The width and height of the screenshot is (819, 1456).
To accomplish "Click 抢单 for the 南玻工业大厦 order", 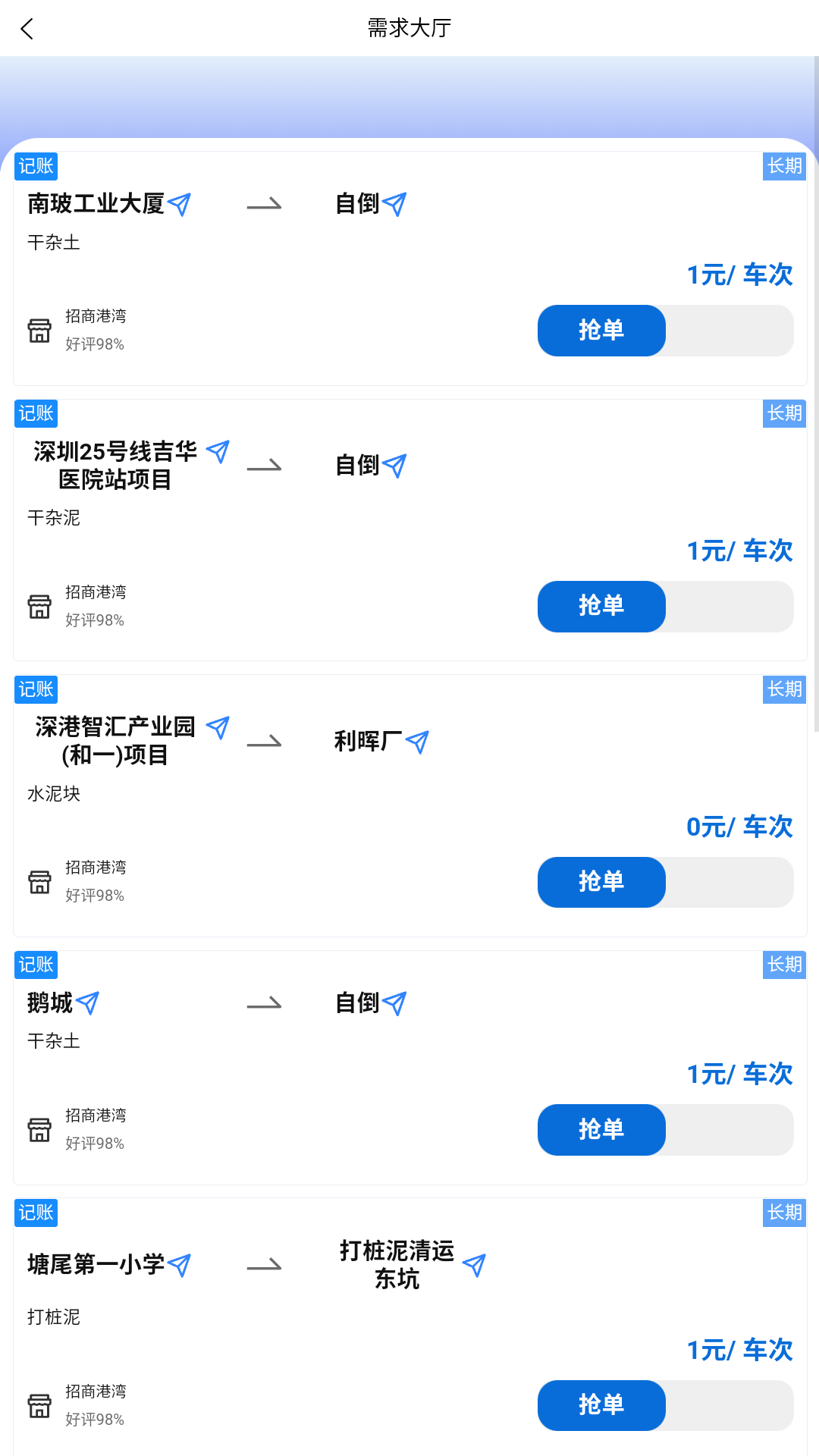I will (x=601, y=330).
